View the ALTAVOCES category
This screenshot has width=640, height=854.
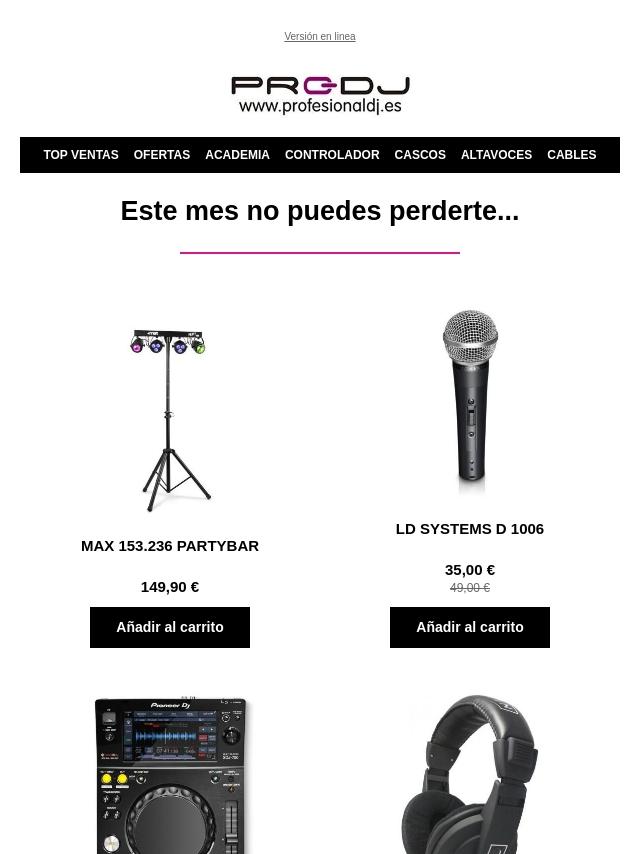click(x=496, y=155)
